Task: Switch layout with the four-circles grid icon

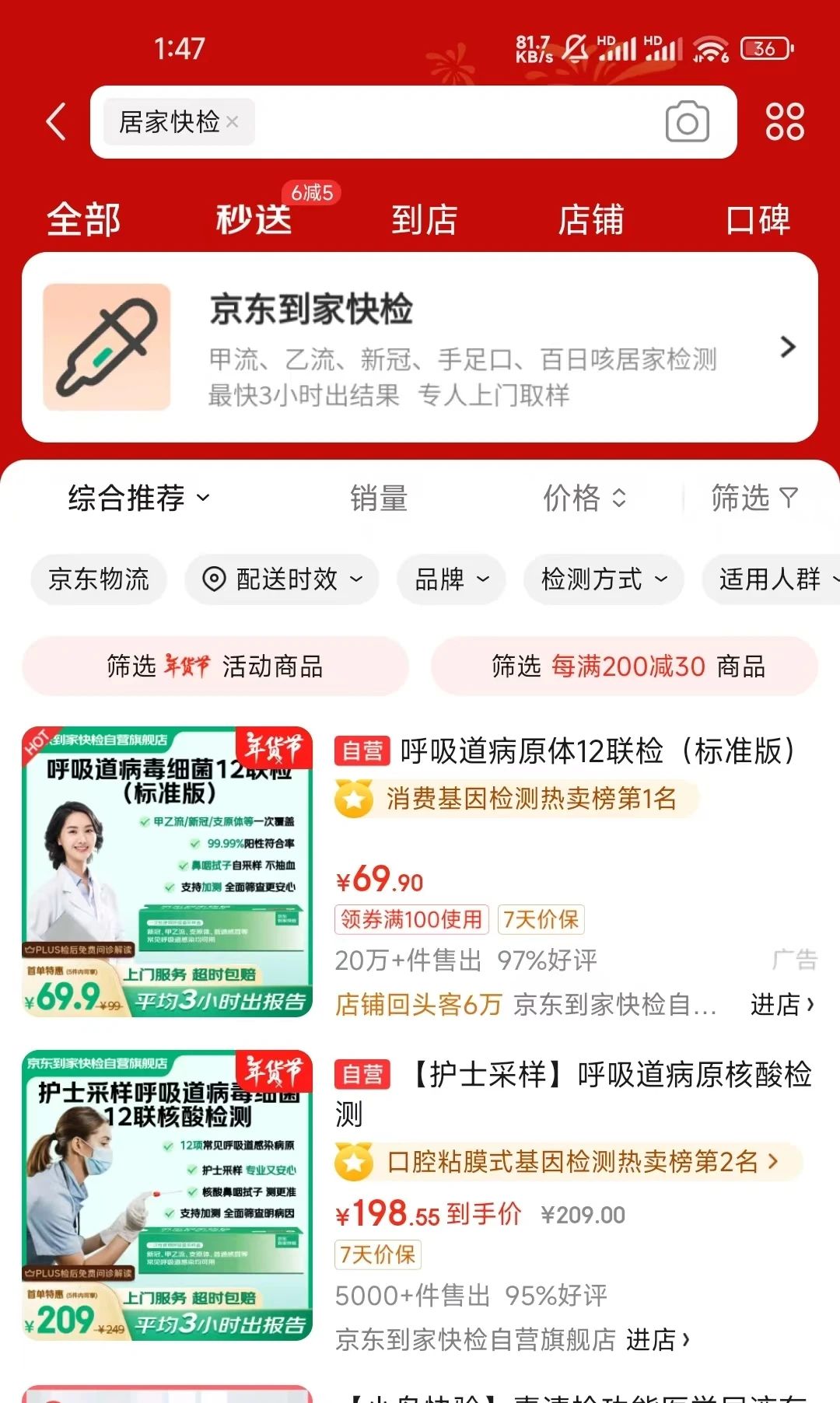Action: tap(784, 122)
